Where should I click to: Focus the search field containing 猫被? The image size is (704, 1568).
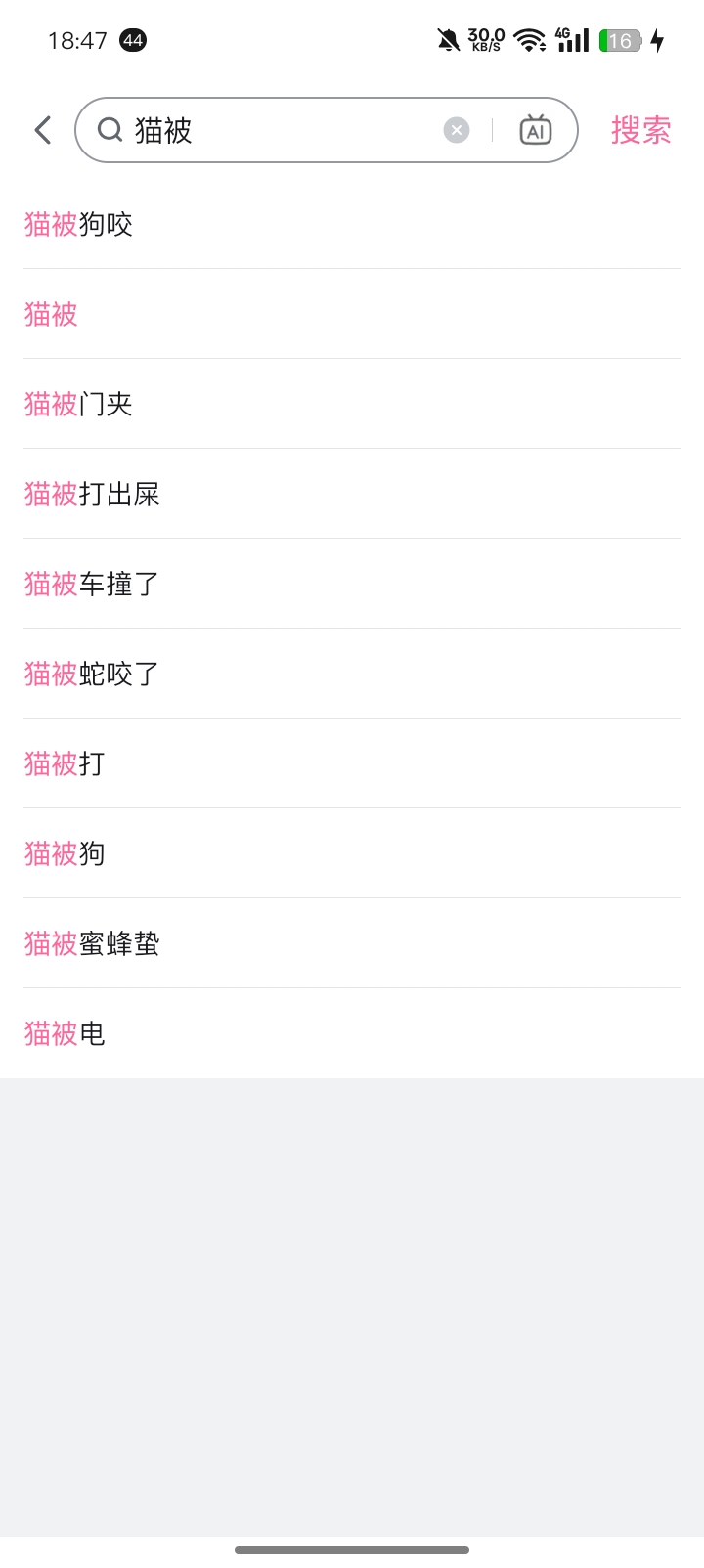(x=284, y=130)
